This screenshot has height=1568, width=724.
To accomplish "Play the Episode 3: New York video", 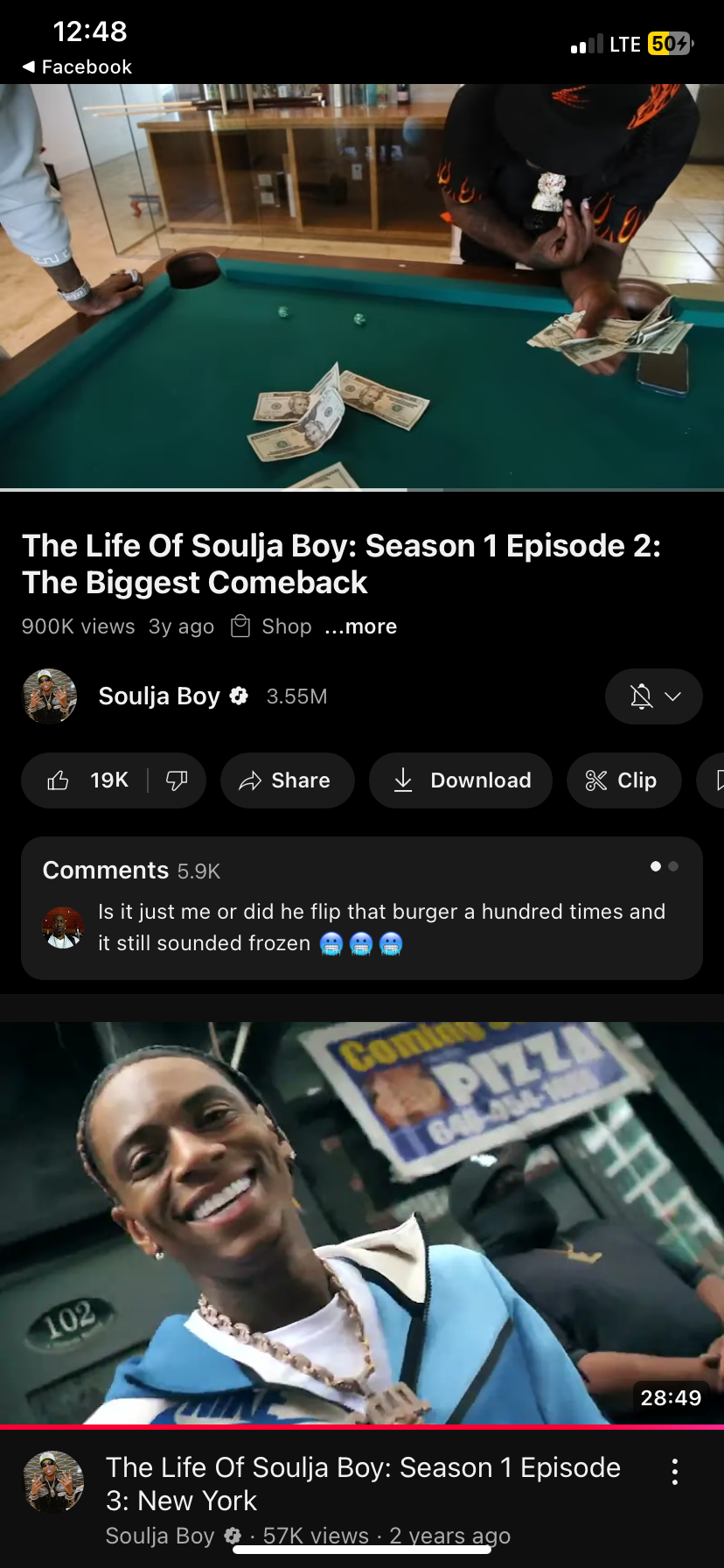I will pyautogui.click(x=362, y=1223).
